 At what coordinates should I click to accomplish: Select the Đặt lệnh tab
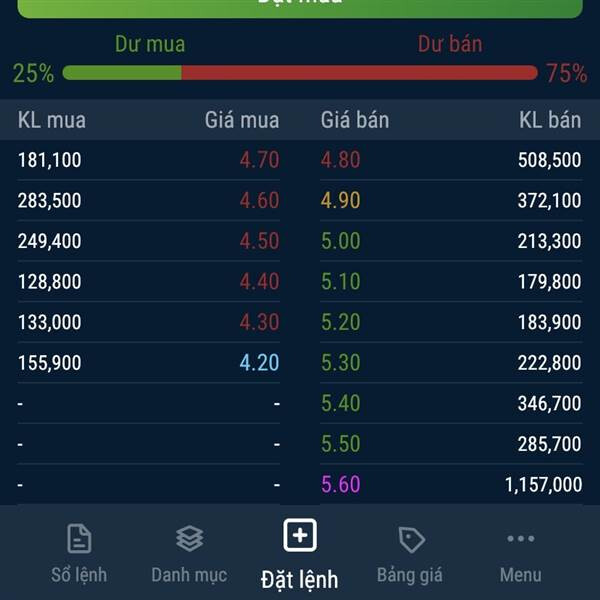pos(300,553)
